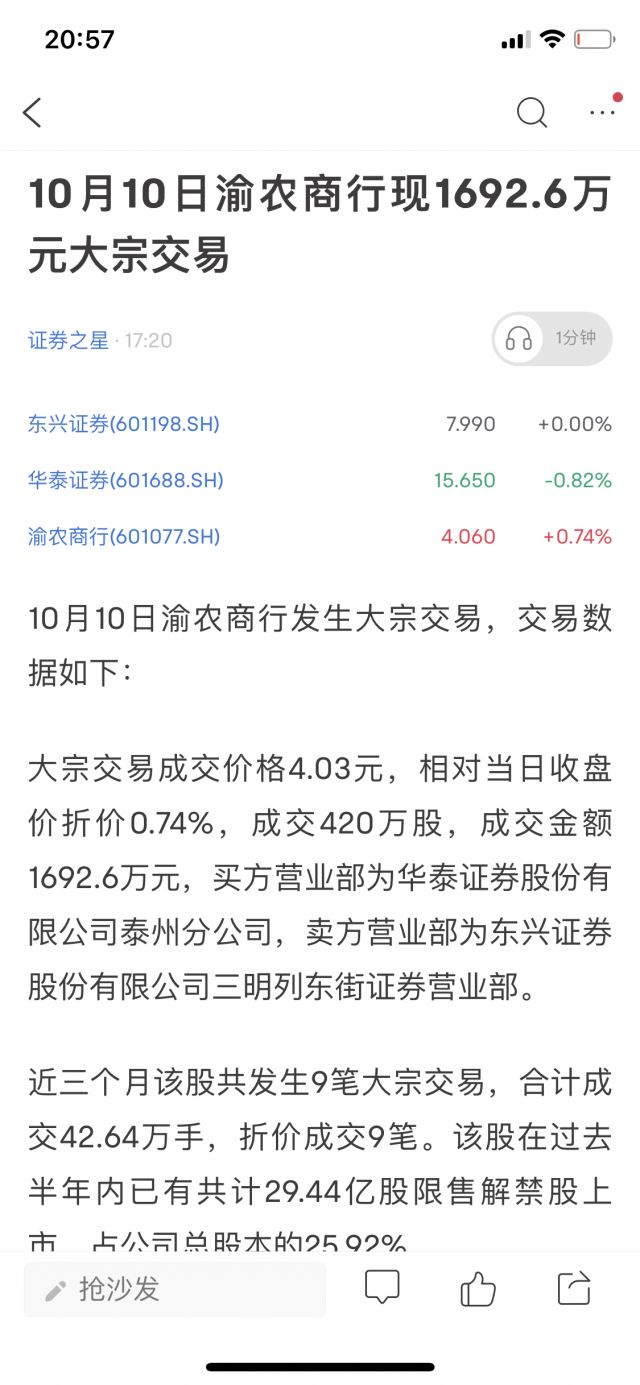Open stock 东兴证券(601198.SH)
640x1385 pixels.
coord(124,424)
